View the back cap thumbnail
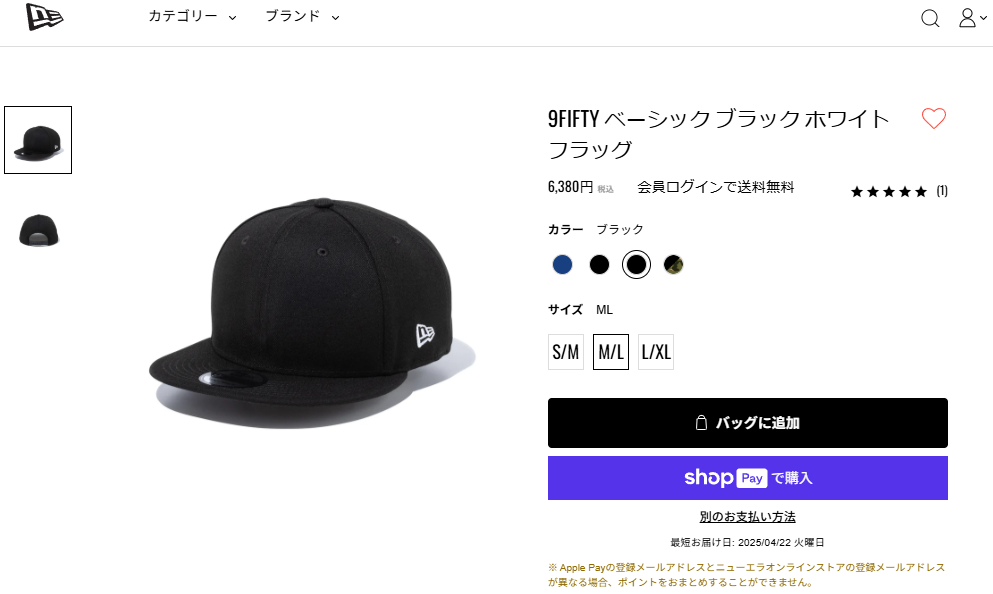This screenshot has width=993, height=594. click(x=38, y=230)
